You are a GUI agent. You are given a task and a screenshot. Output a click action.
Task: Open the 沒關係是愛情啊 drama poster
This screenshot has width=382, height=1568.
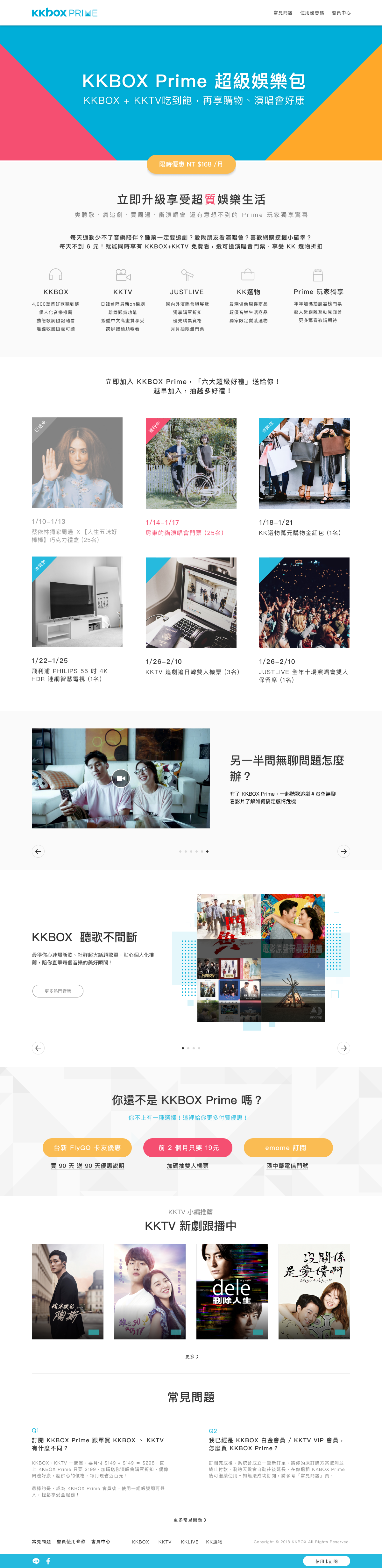tap(314, 1291)
